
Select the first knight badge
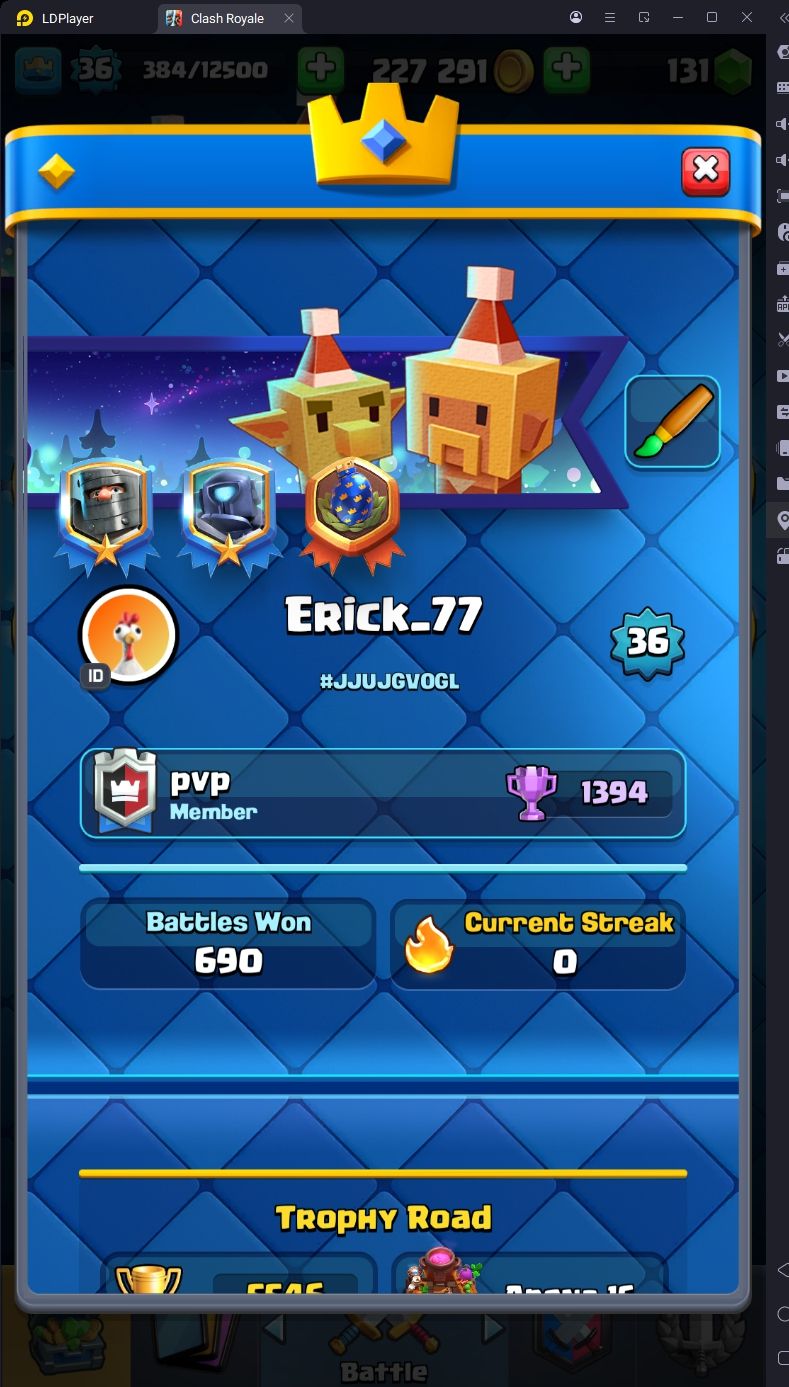(x=106, y=515)
